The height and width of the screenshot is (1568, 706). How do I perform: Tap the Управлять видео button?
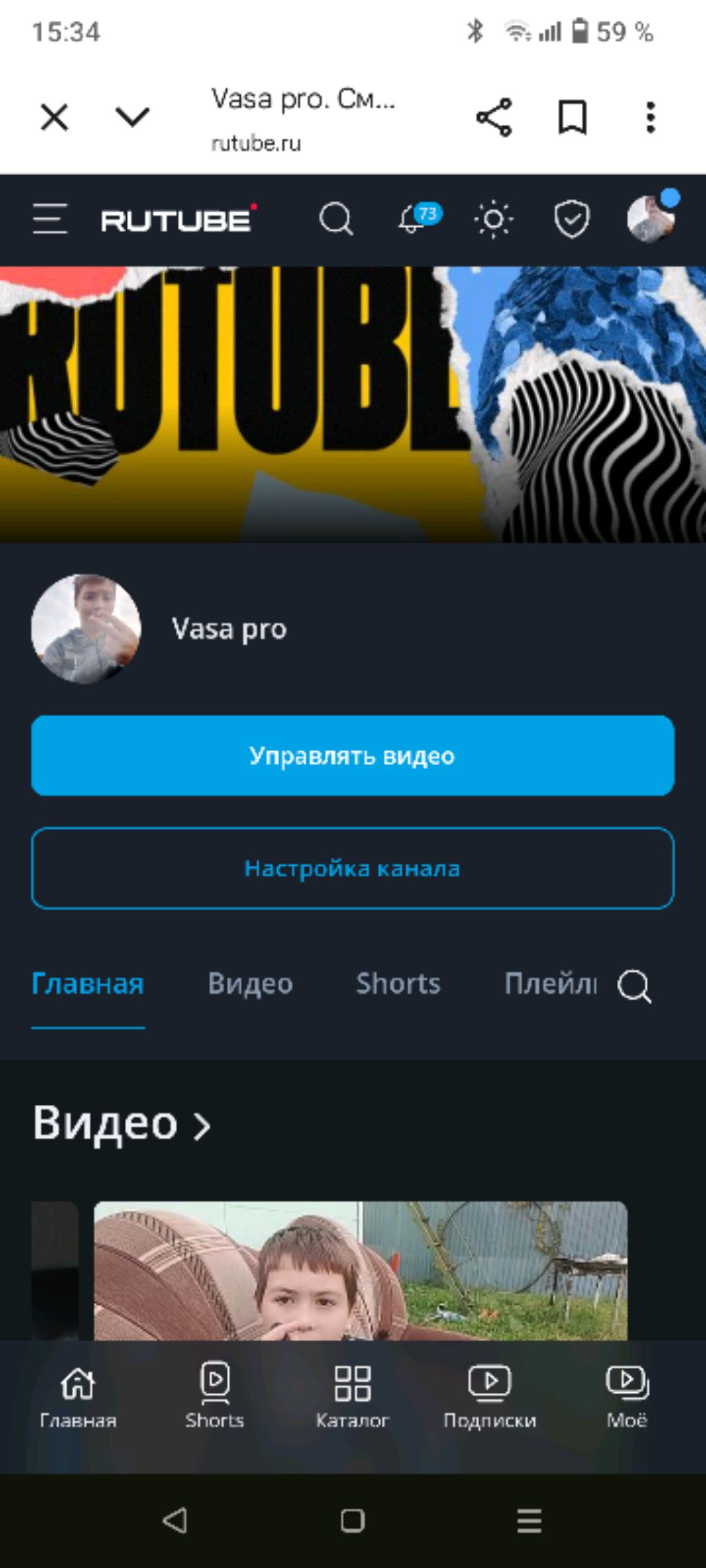tap(352, 755)
